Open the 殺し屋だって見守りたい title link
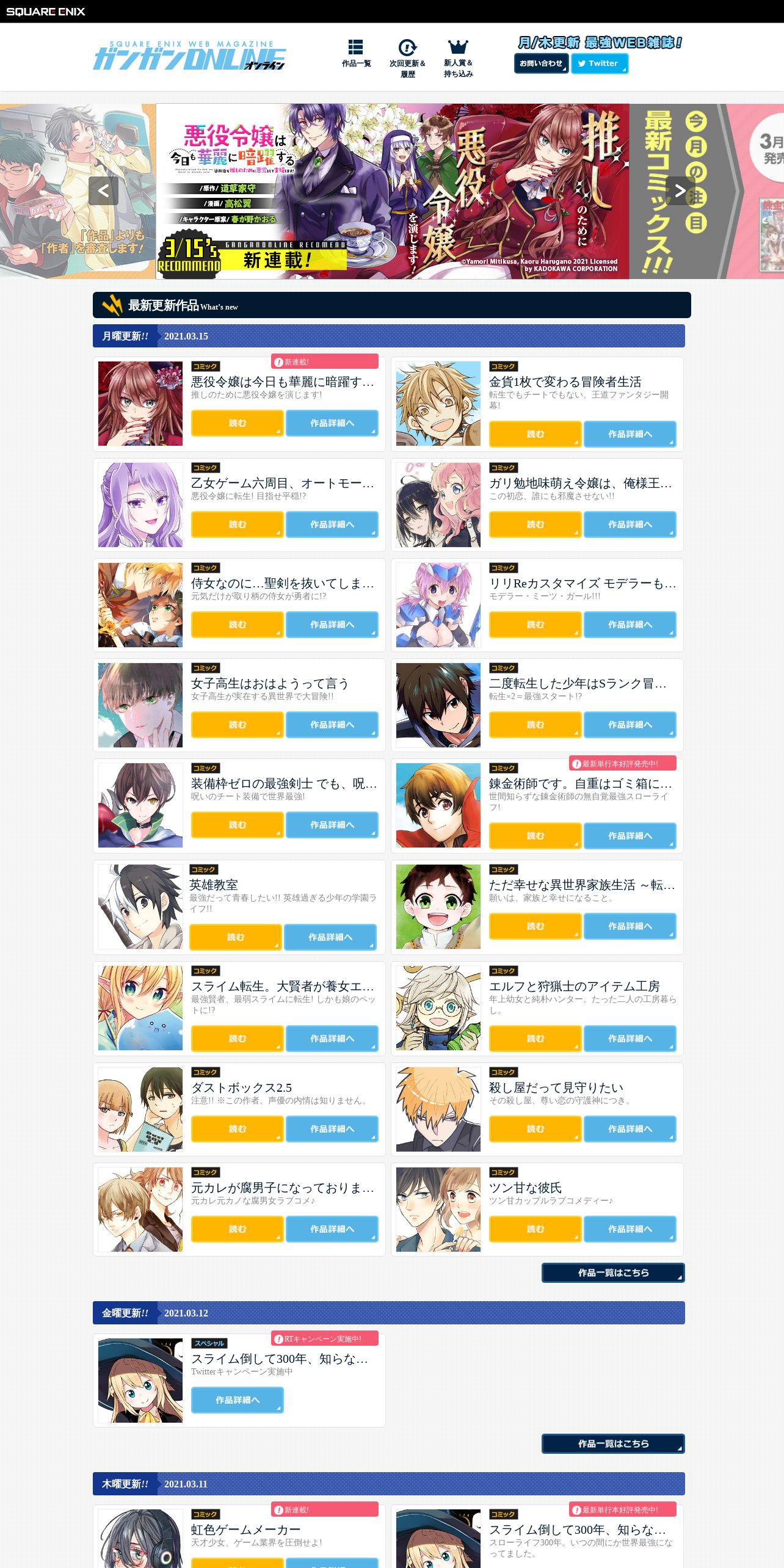Image resolution: width=784 pixels, height=1568 pixels. [556, 1087]
